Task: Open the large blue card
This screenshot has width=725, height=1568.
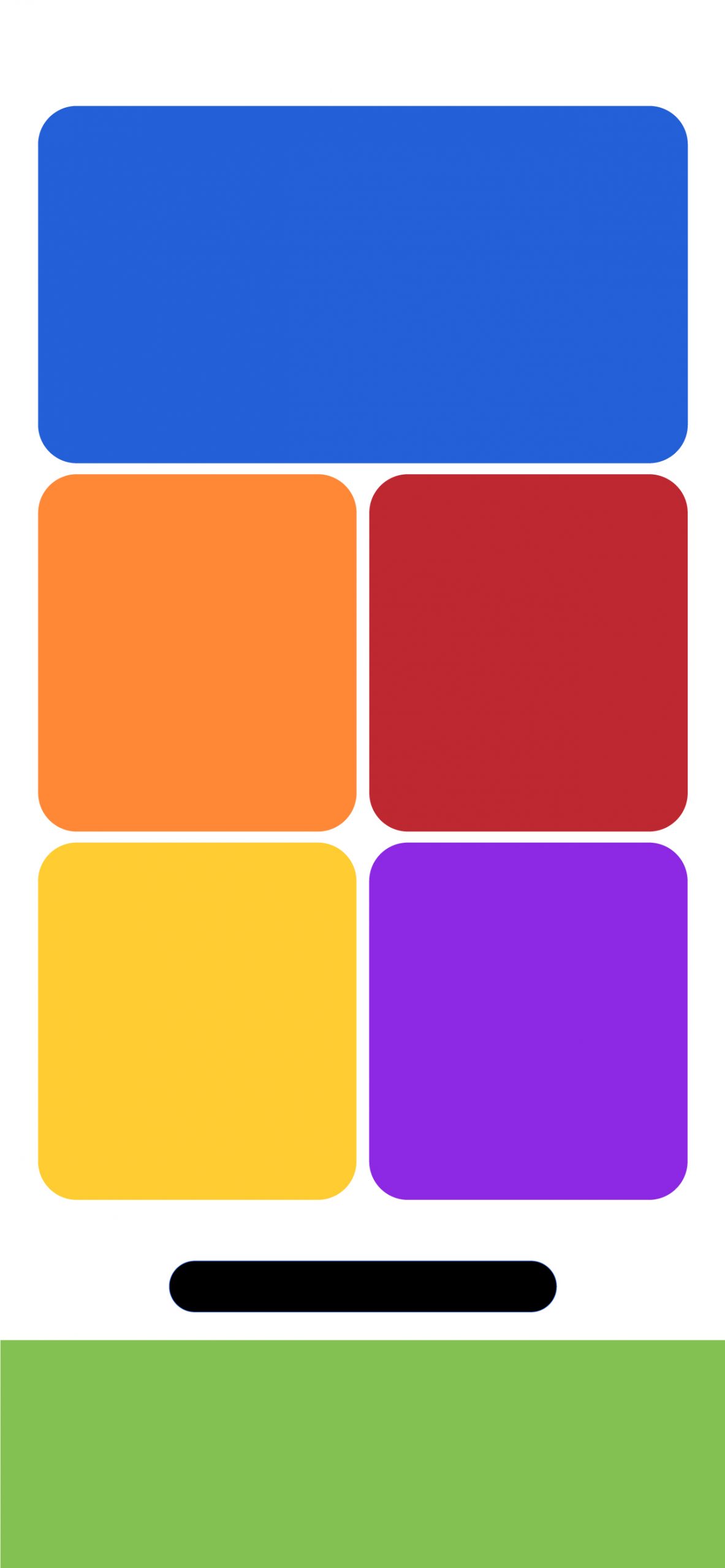Action: click(362, 284)
